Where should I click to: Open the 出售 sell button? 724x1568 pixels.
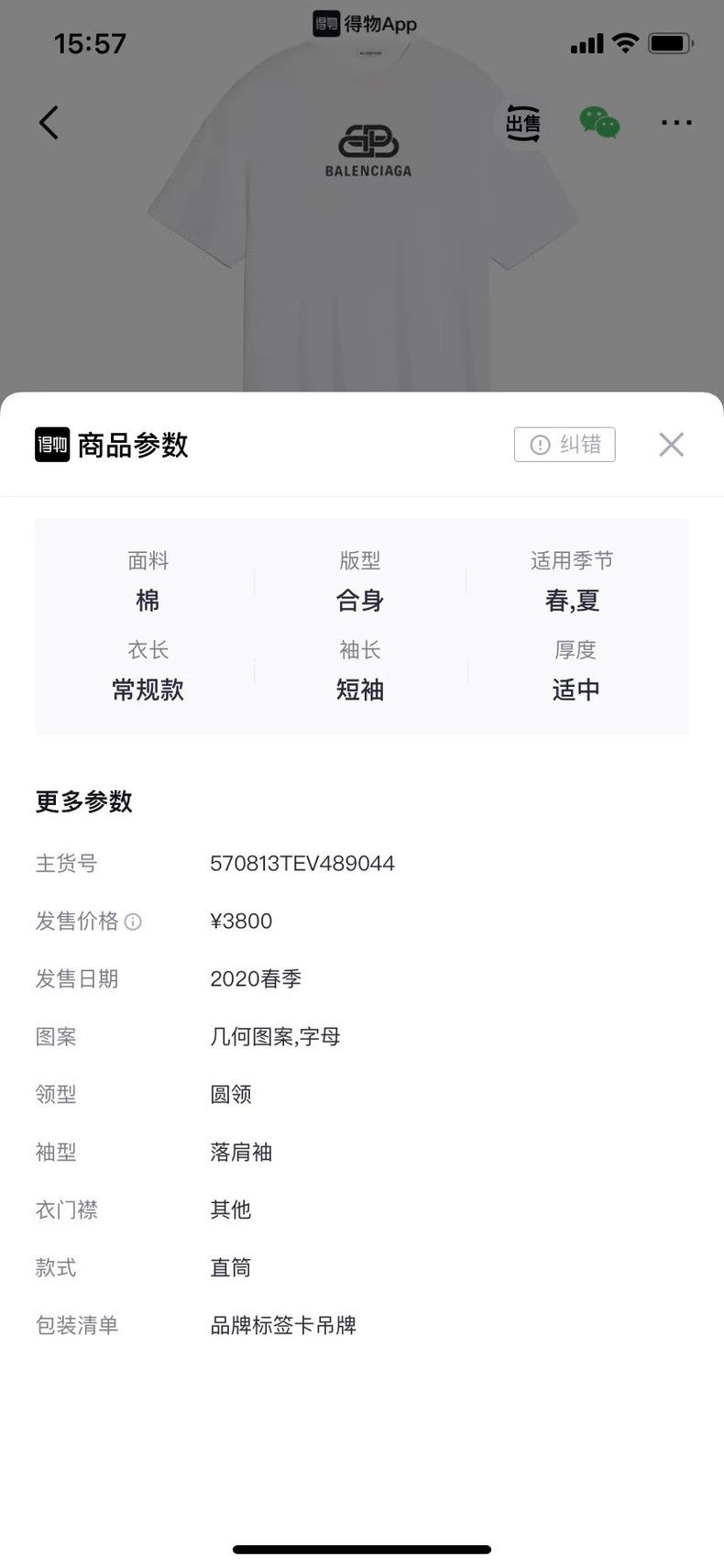coord(523,122)
